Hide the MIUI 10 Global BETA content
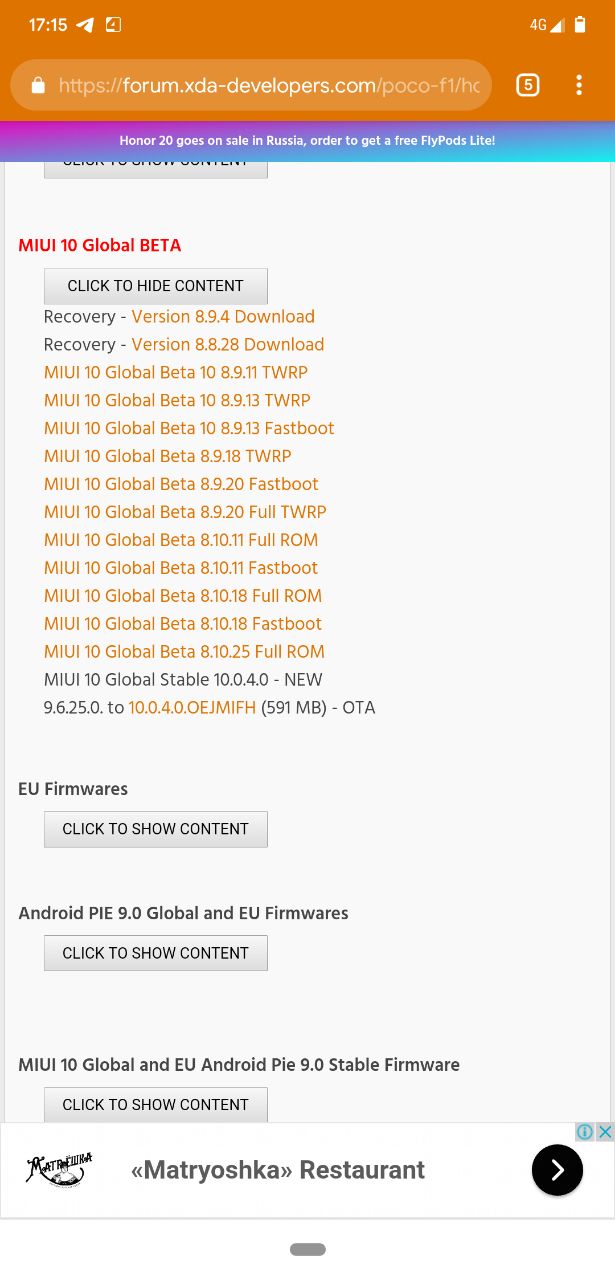The width and height of the screenshot is (615, 1280). pyautogui.click(x=156, y=286)
